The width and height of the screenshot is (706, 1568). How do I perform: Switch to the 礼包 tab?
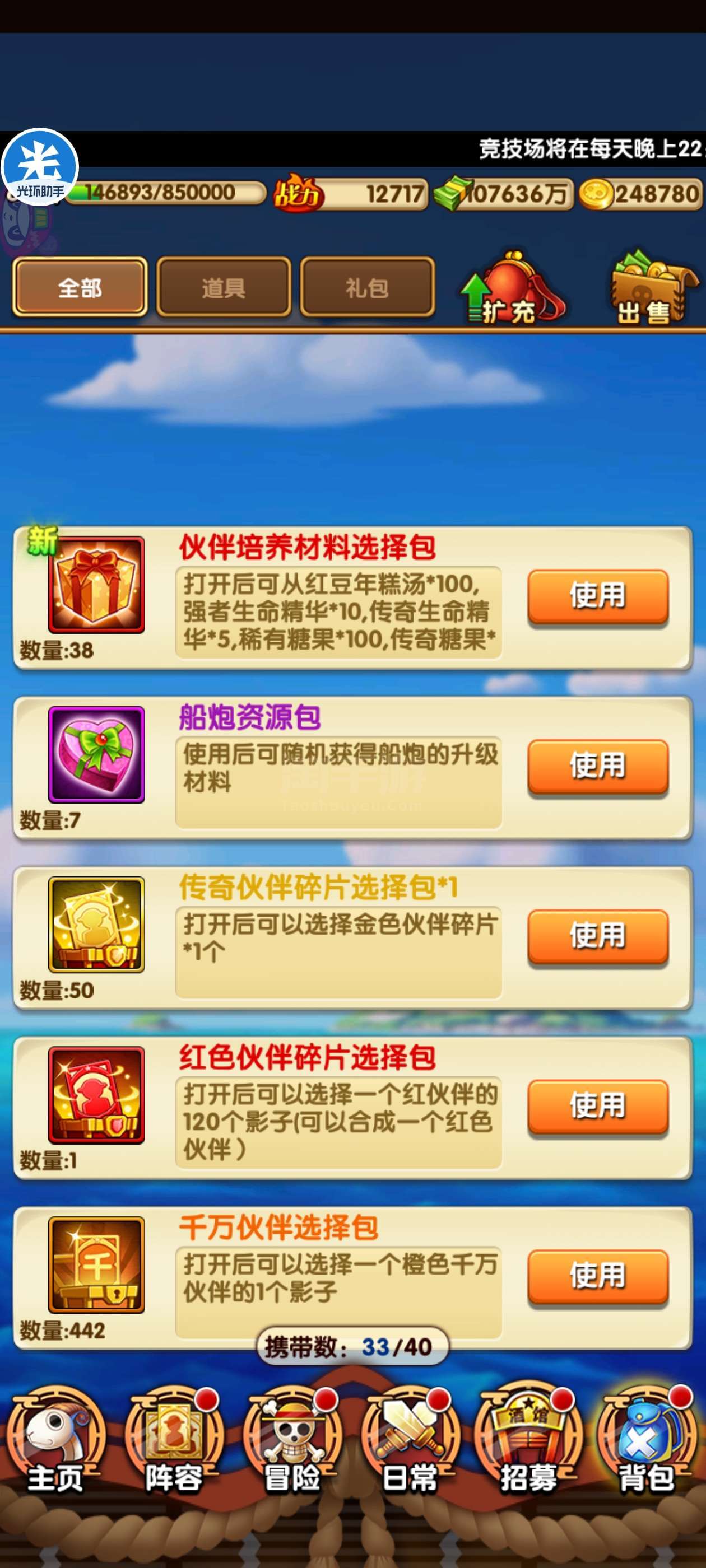[368, 287]
